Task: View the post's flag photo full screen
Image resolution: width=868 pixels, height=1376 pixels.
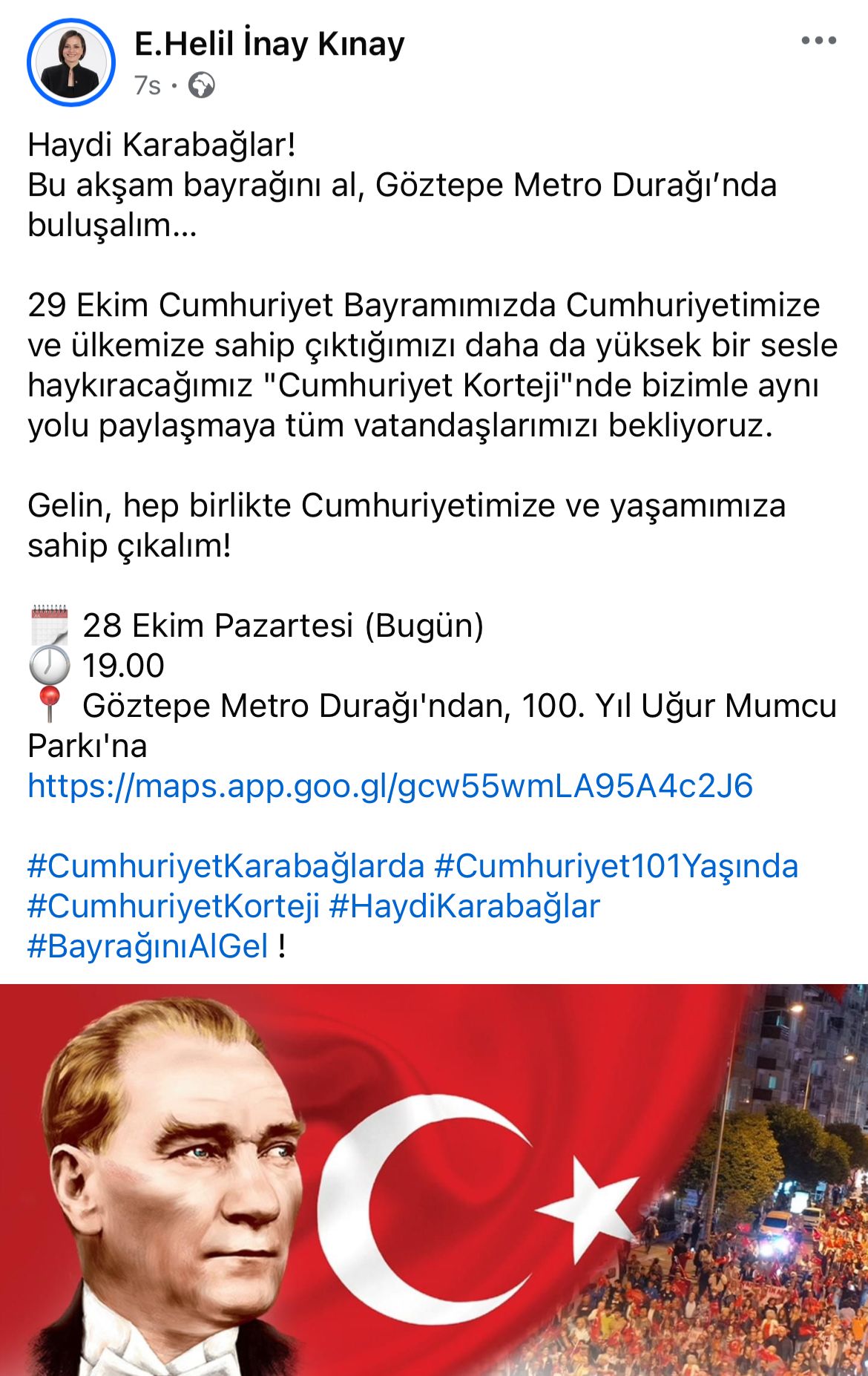Action: 434,1180
